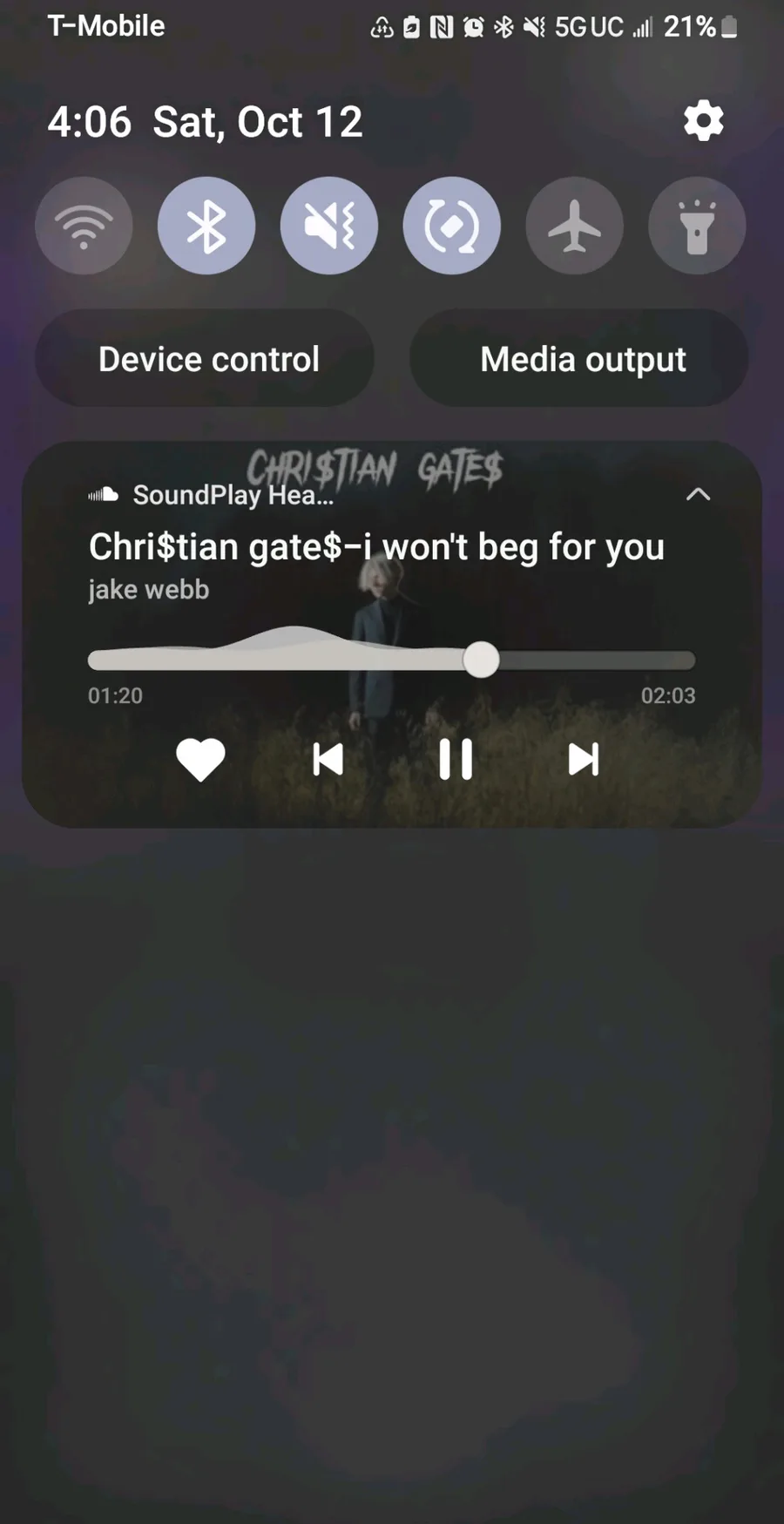Pause the playing song
Viewport: 784px width, 1524px height.
point(456,759)
